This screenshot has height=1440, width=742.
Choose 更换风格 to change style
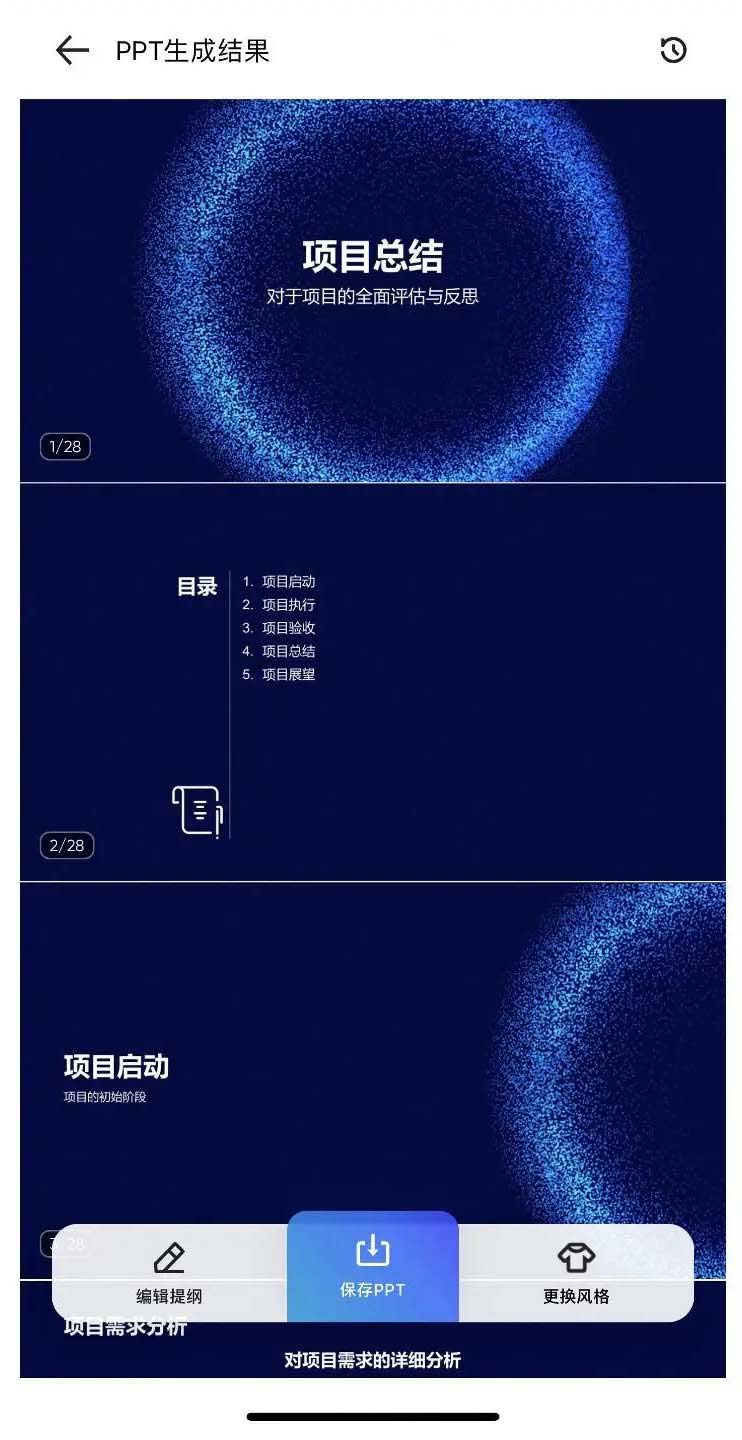[x=576, y=1273]
